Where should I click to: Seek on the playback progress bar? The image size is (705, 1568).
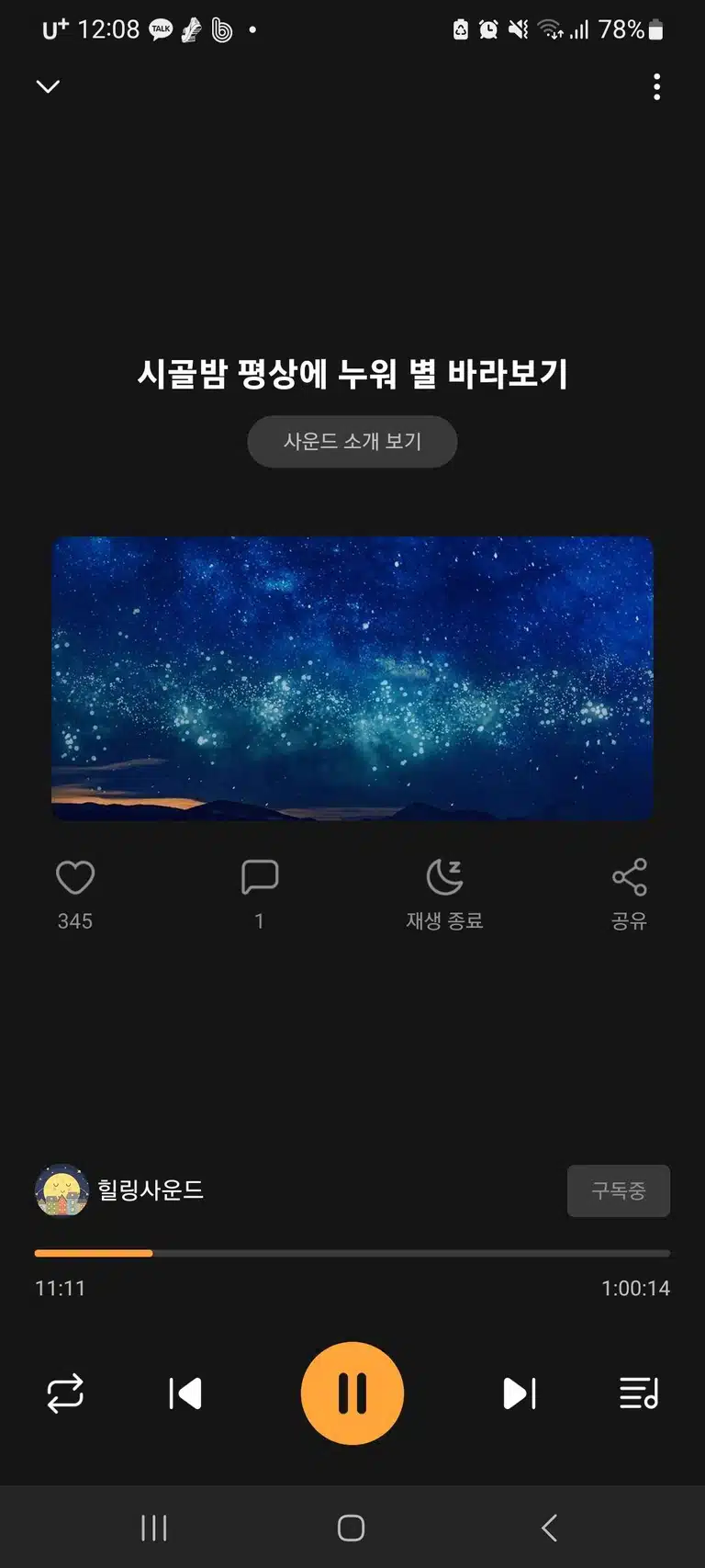pyautogui.click(x=352, y=1253)
